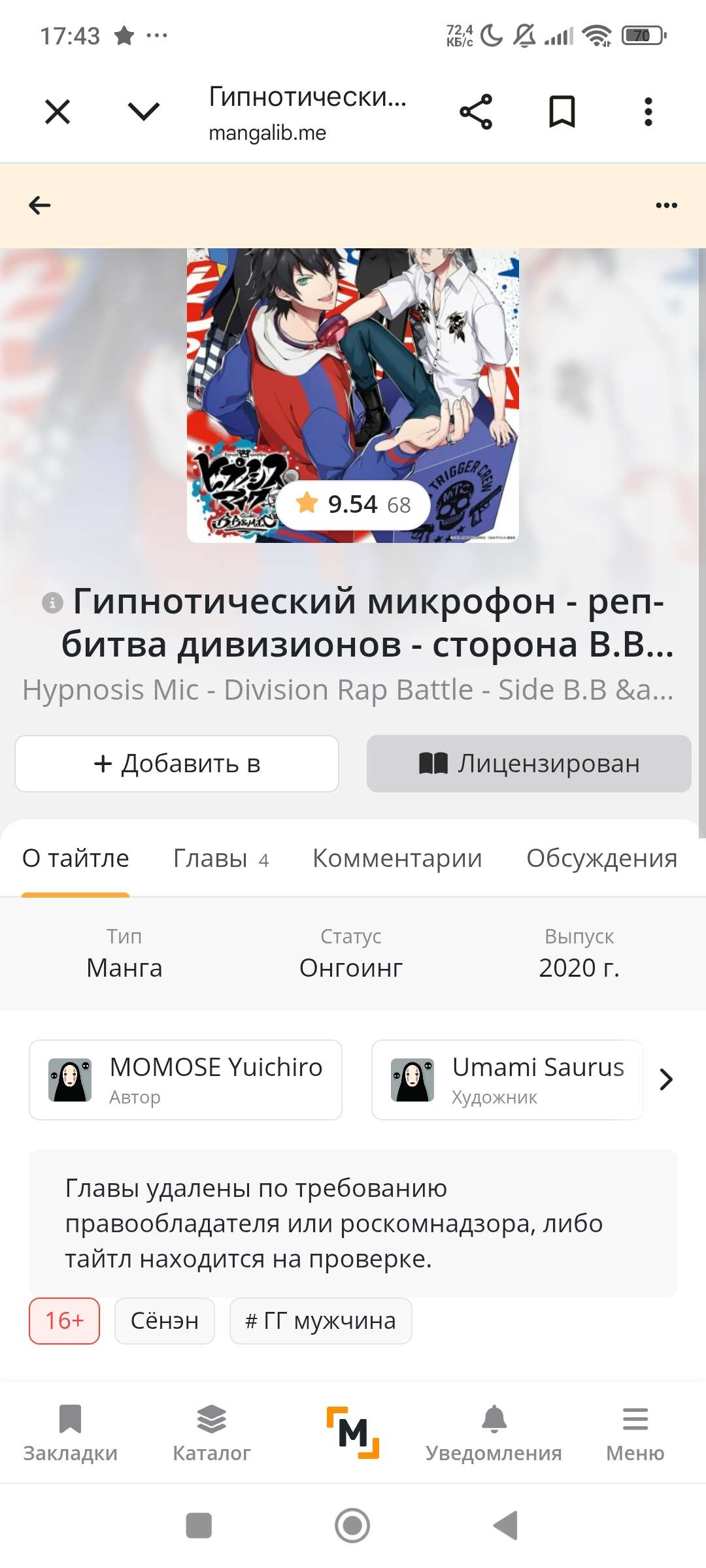The width and height of the screenshot is (706, 1568).
Task: Switch to the Комментарии tab
Action: point(397,858)
